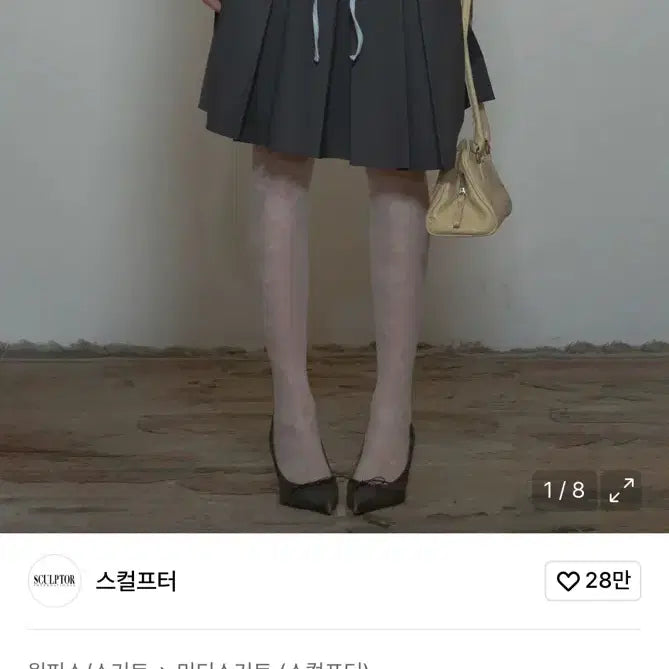Image resolution: width=669 pixels, height=669 pixels.
Task: Open the product photo of the pleated skirt
Action: (334, 260)
